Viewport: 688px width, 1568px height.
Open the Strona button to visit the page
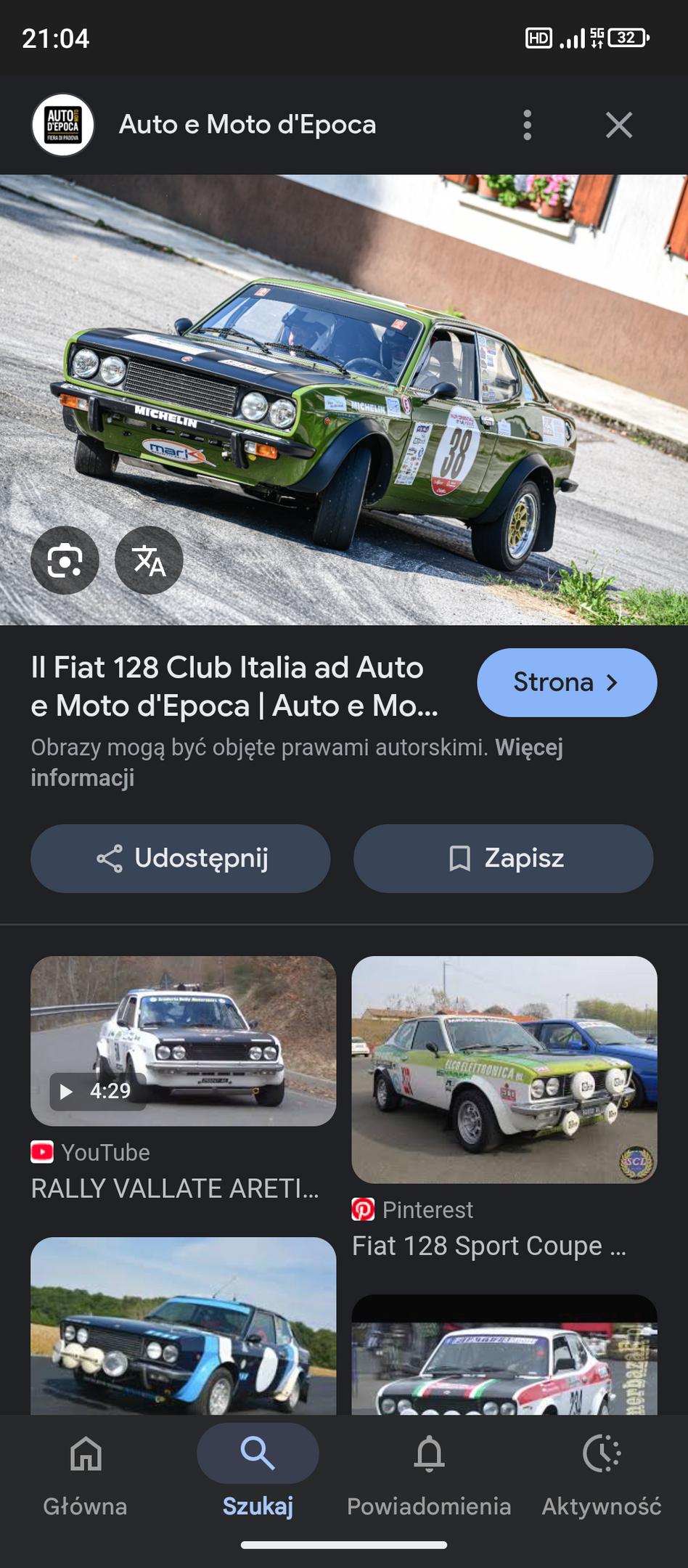tap(567, 682)
